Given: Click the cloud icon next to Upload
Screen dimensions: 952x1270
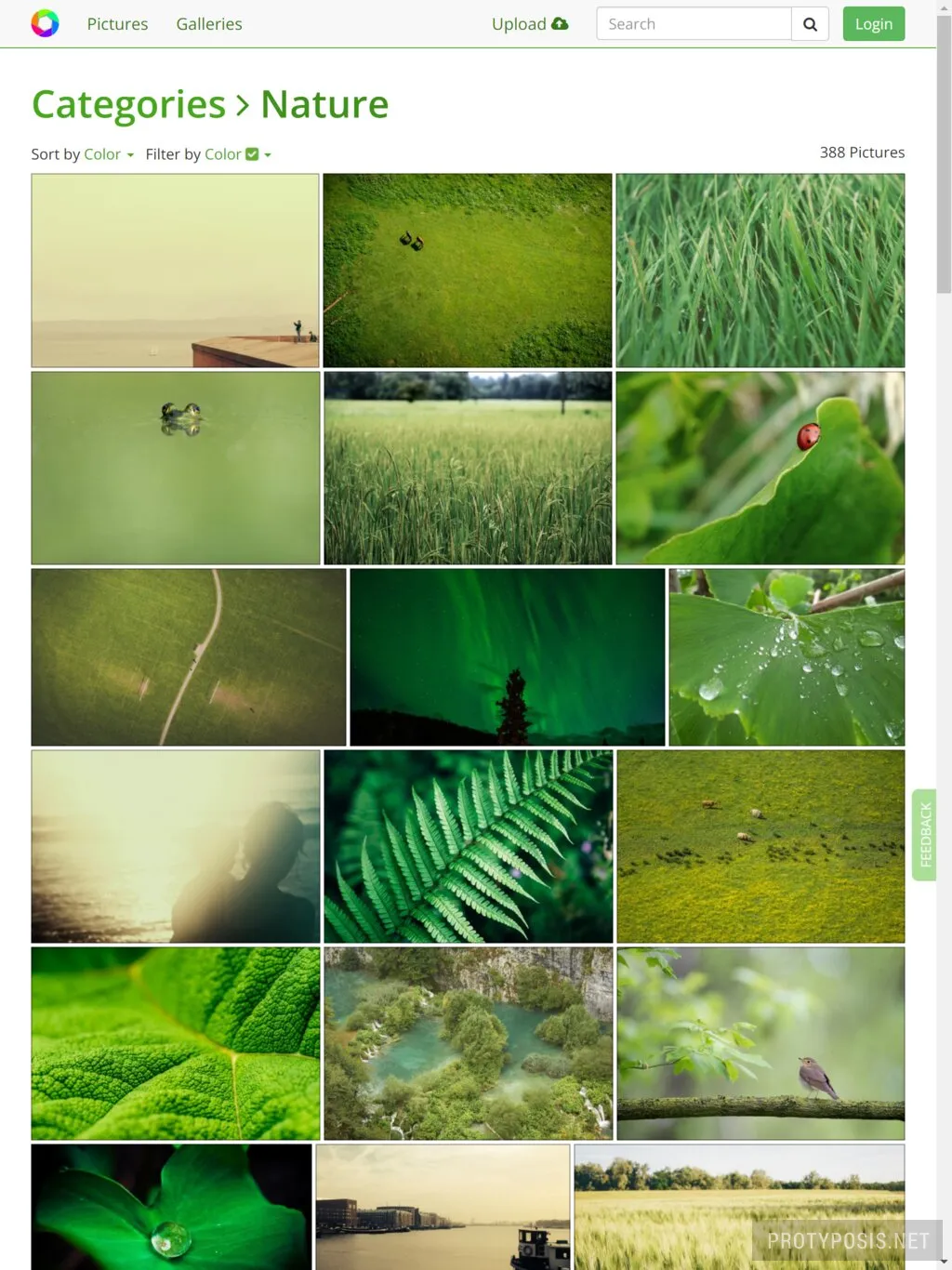Looking at the screenshot, I should [x=558, y=22].
